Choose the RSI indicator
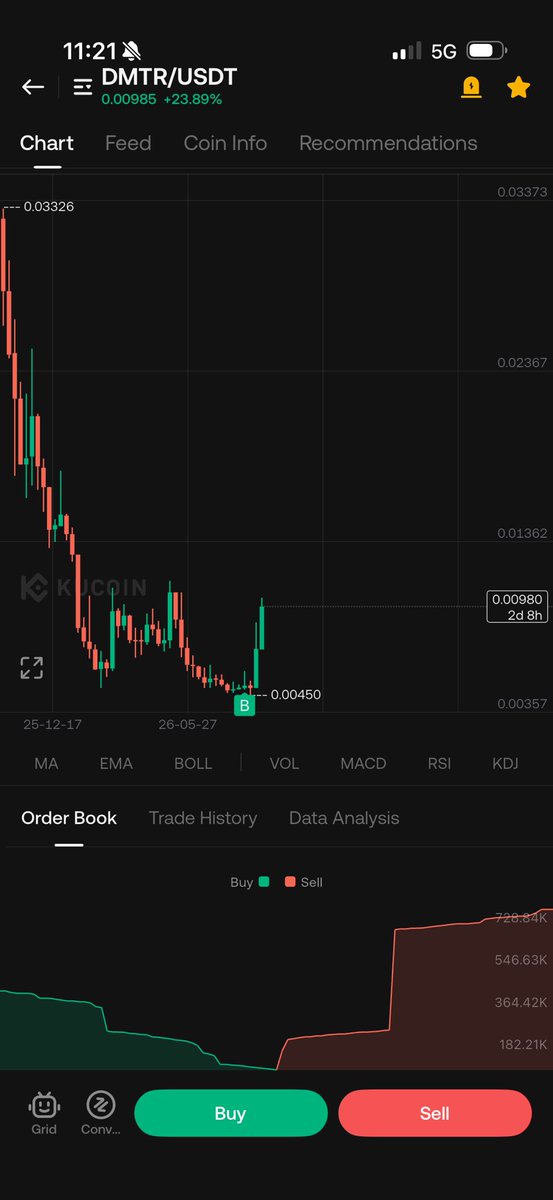 439,763
